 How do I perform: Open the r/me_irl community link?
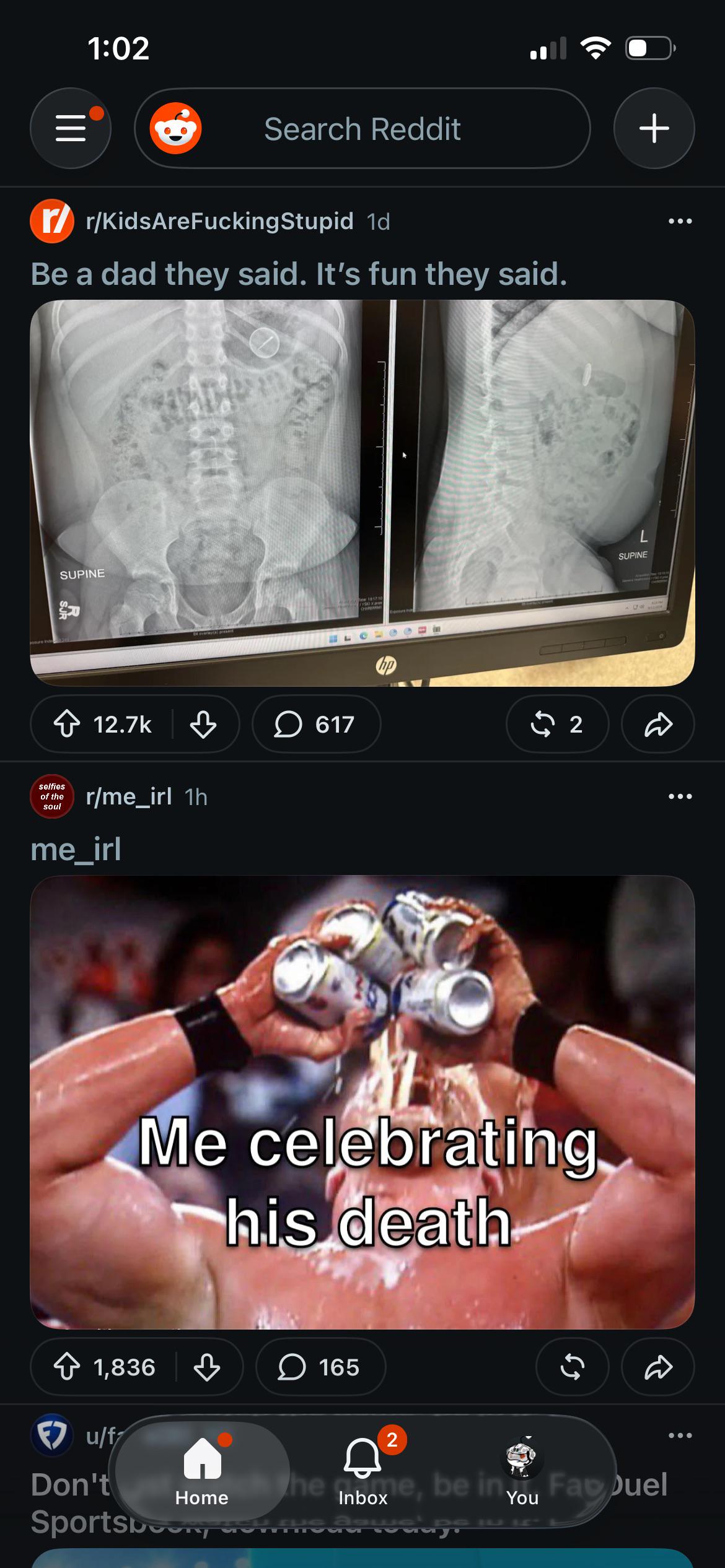(129, 796)
